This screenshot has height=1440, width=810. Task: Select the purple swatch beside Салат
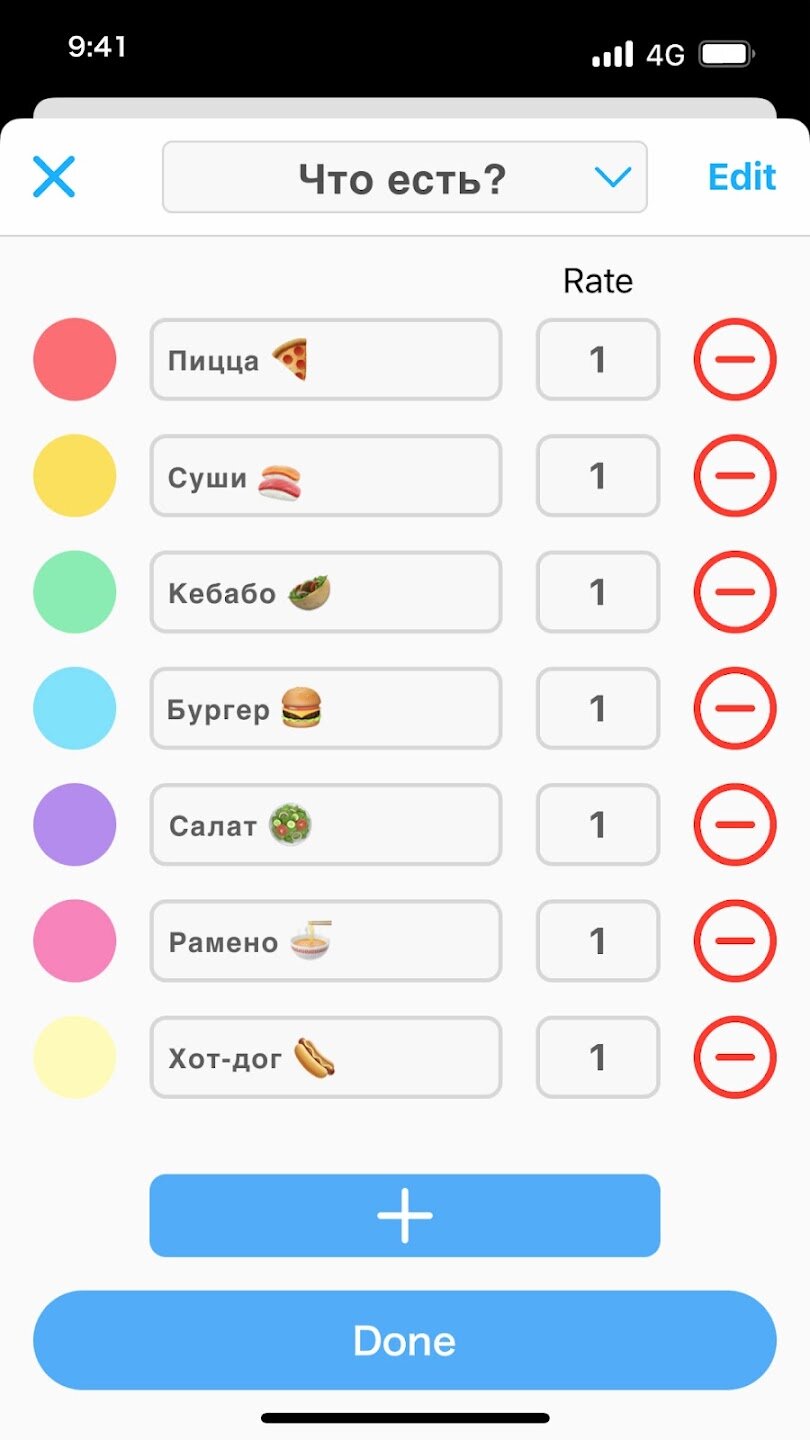click(x=75, y=825)
